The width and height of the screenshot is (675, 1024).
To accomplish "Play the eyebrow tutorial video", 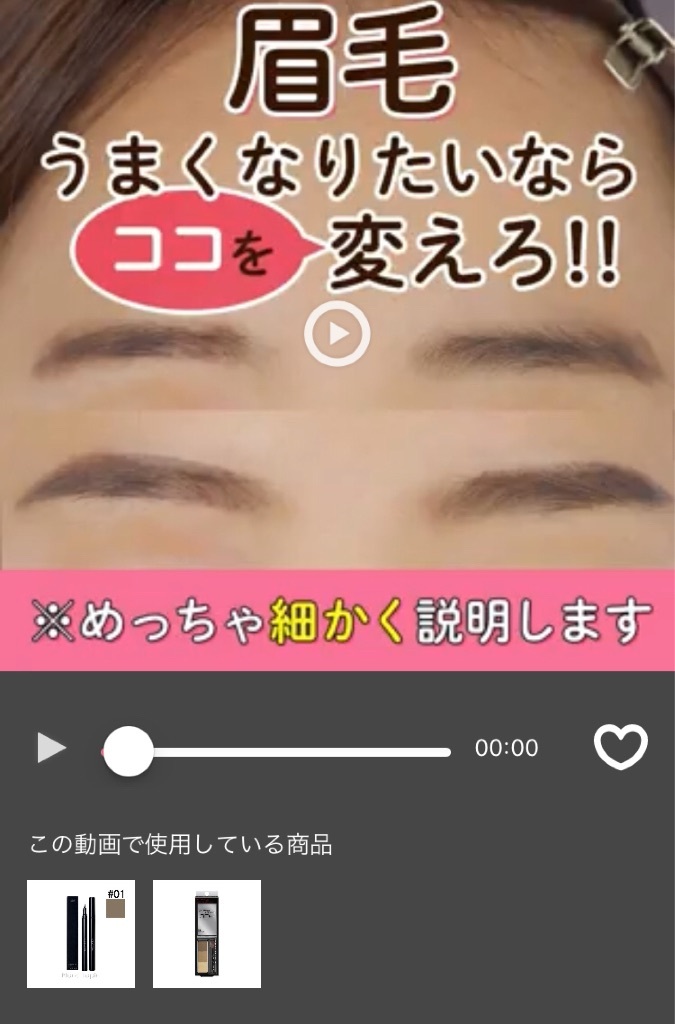I will point(337,334).
